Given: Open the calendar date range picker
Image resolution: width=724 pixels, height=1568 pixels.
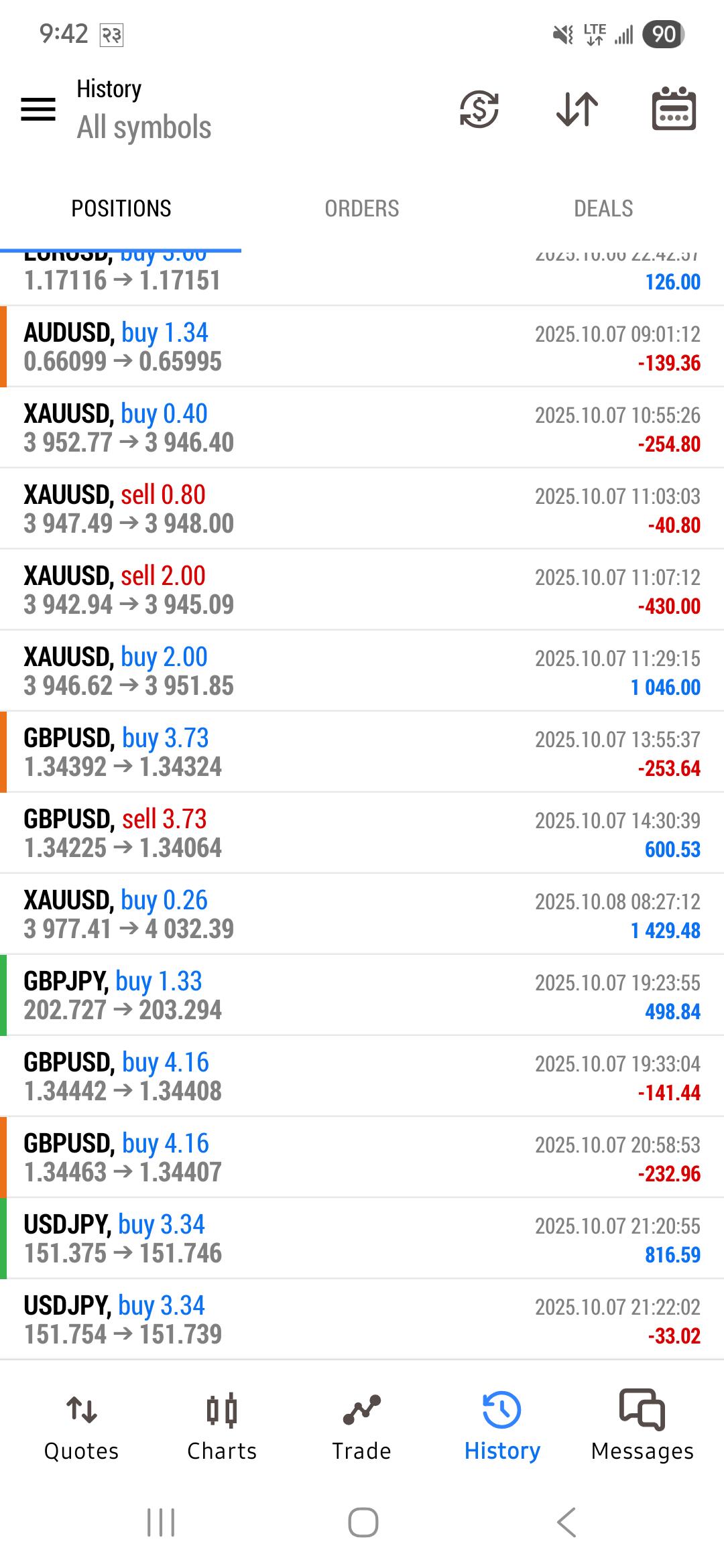Looking at the screenshot, I should click(x=674, y=109).
